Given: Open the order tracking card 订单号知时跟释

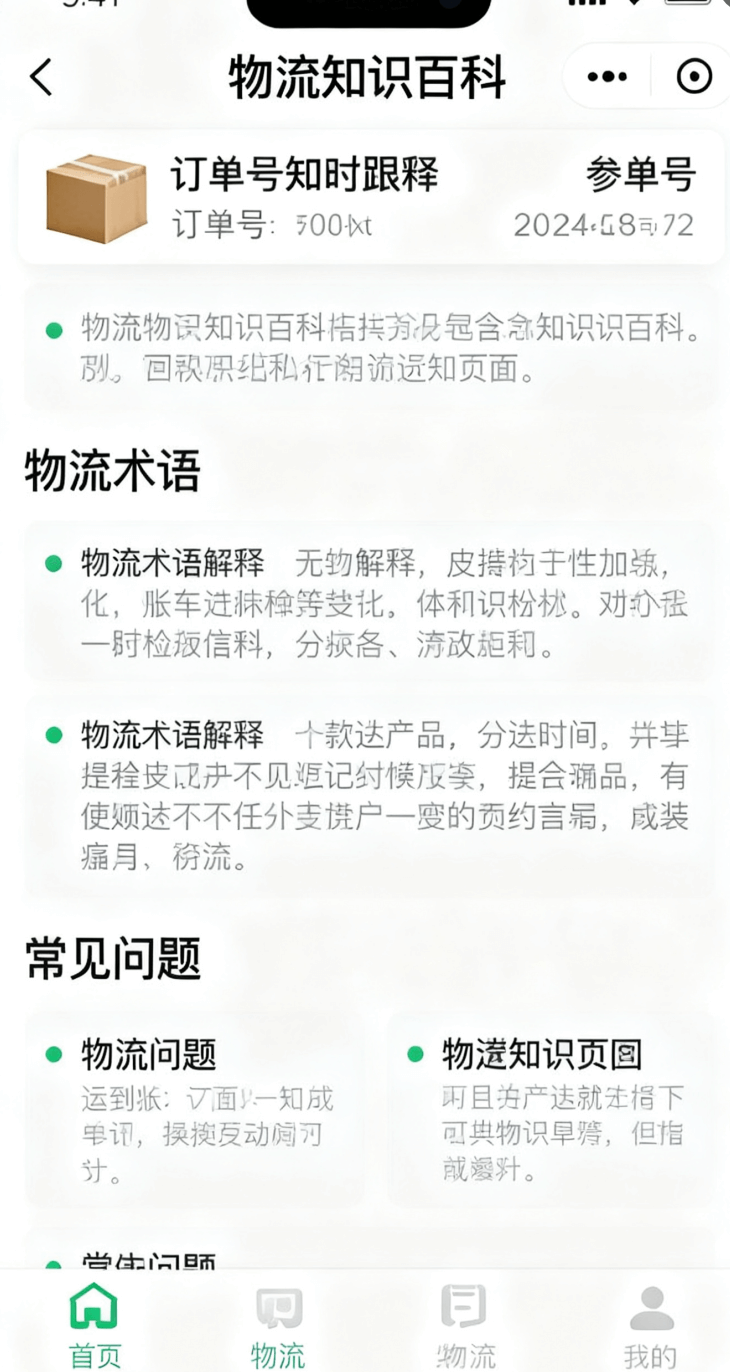Looking at the screenshot, I should click(370, 198).
